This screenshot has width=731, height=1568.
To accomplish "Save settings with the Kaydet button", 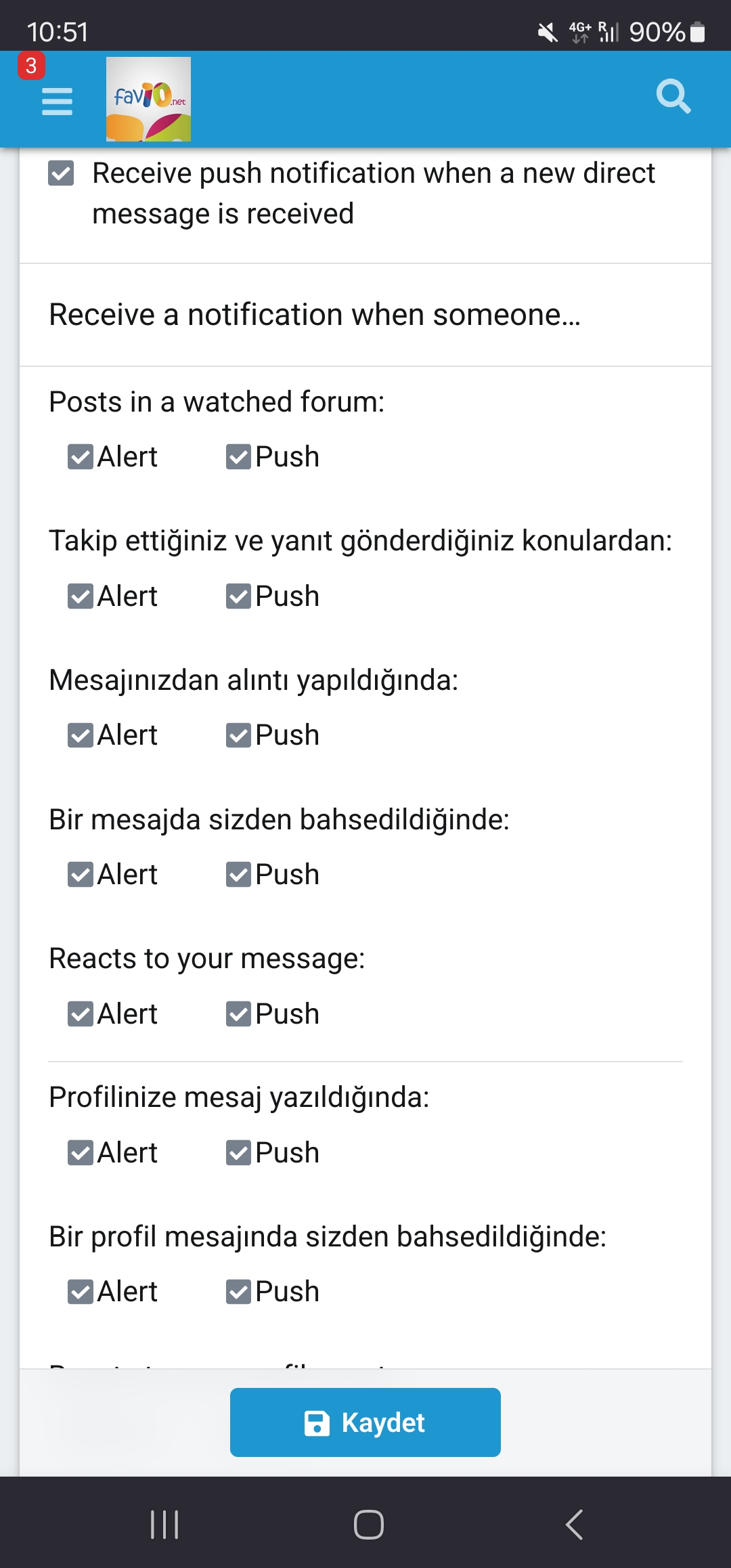I will 365,1422.
